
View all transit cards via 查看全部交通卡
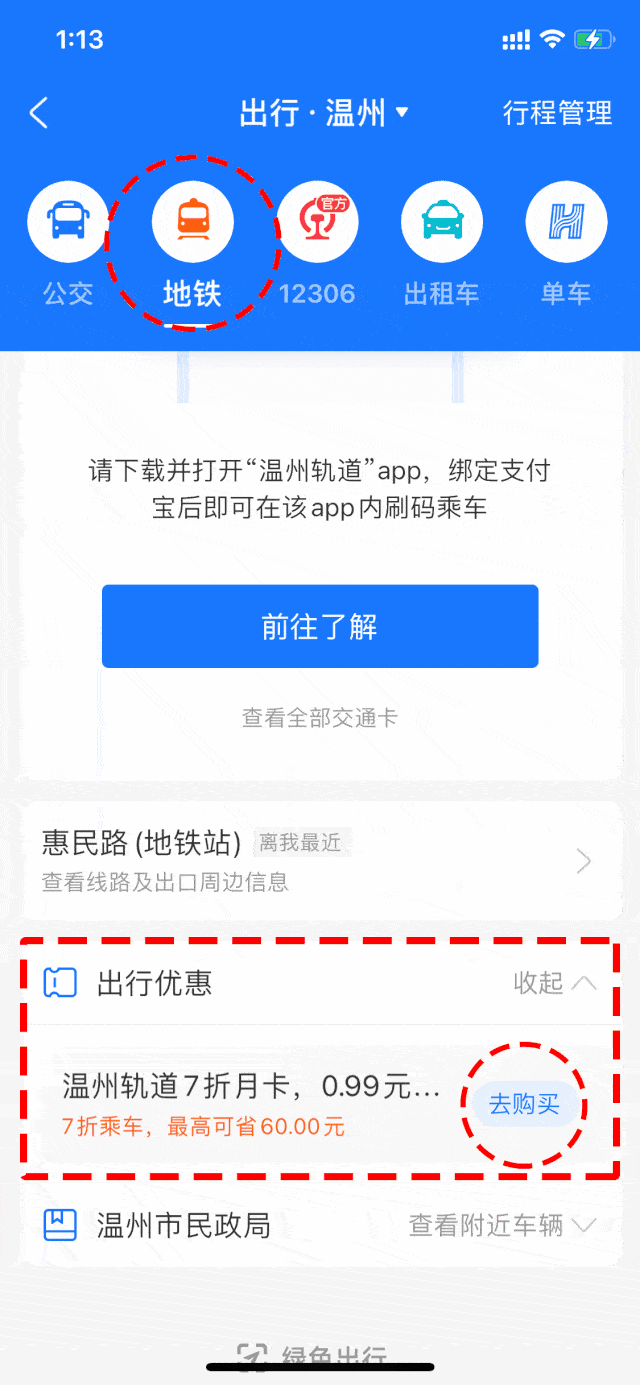320,717
